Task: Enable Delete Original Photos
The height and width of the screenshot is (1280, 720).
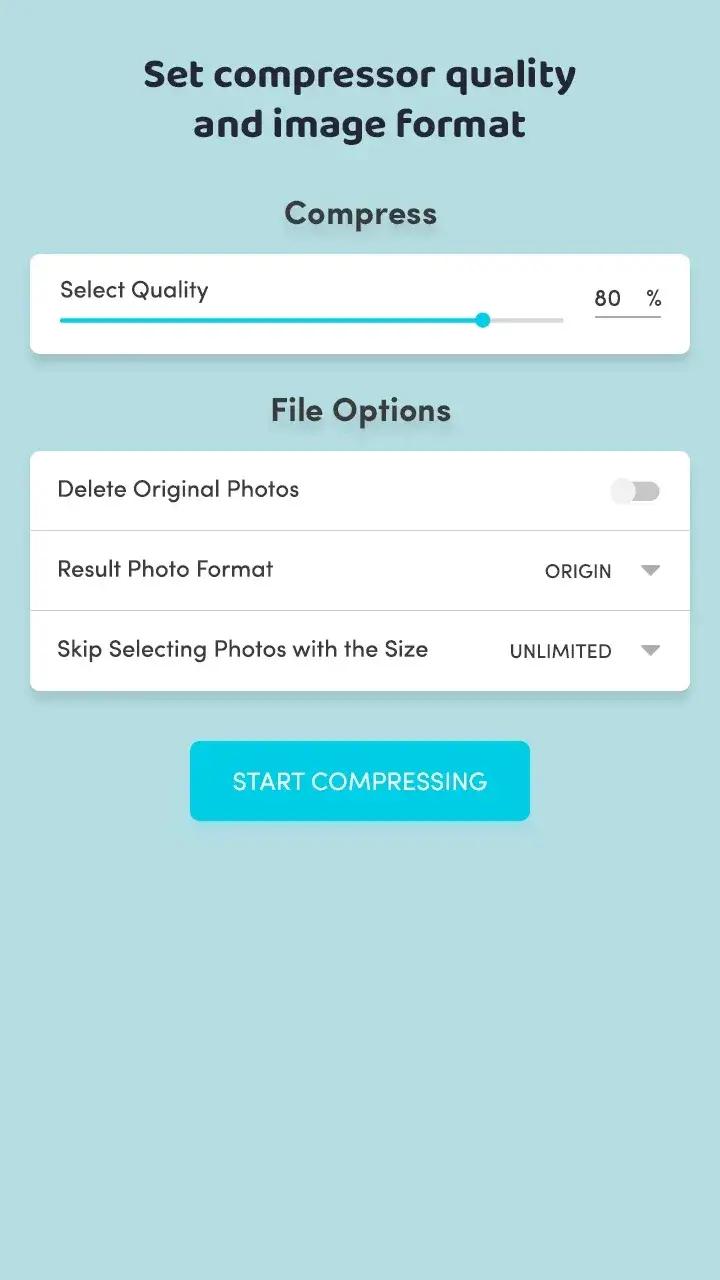Action: (x=636, y=491)
